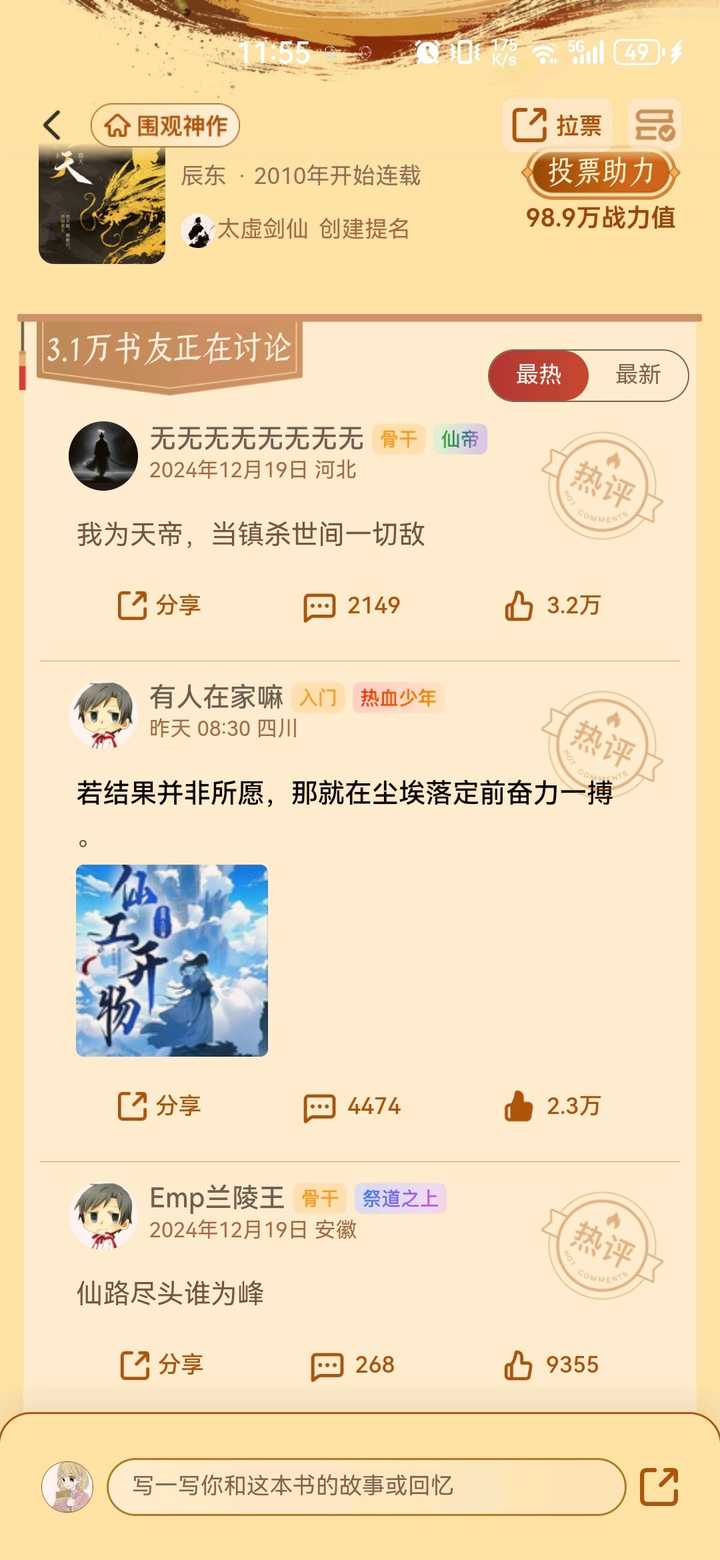
Task: Tap the share icon beside the comment box
Action: [659, 1486]
